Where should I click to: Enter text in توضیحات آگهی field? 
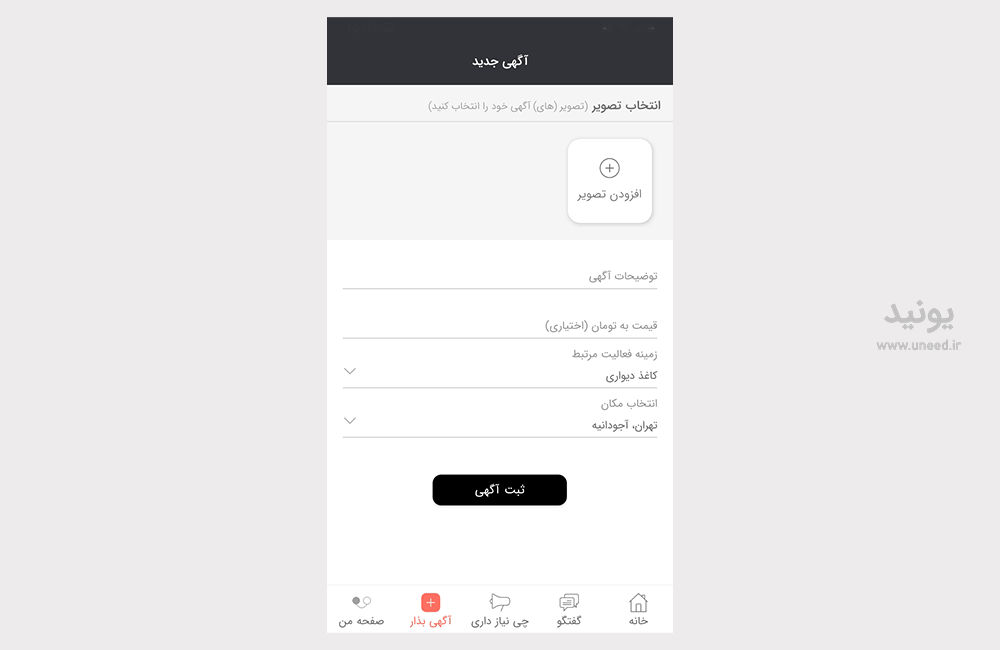pos(500,275)
